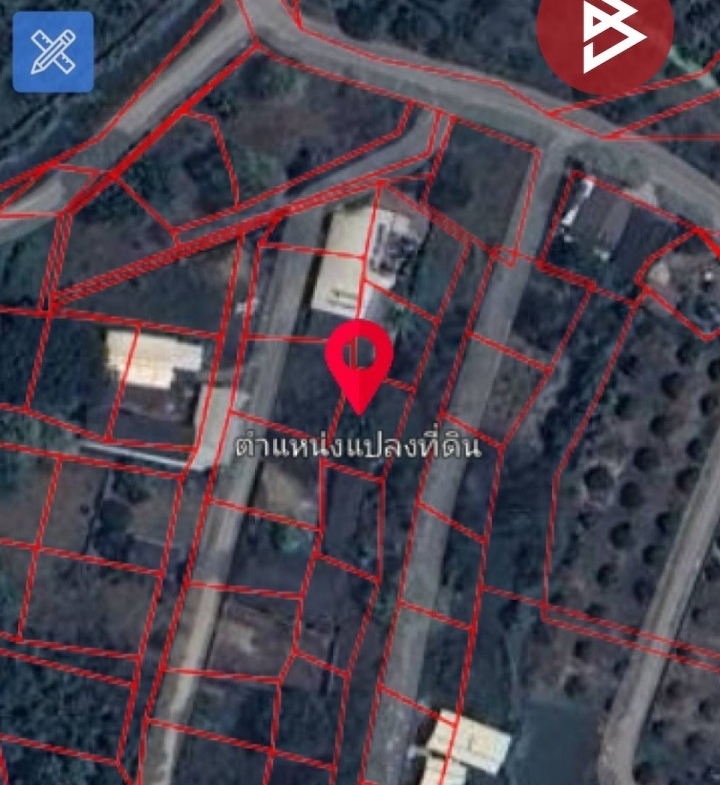Open the ruler and pencil measuring tool
Viewport: 720px width, 785px height.
[x=53, y=52]
